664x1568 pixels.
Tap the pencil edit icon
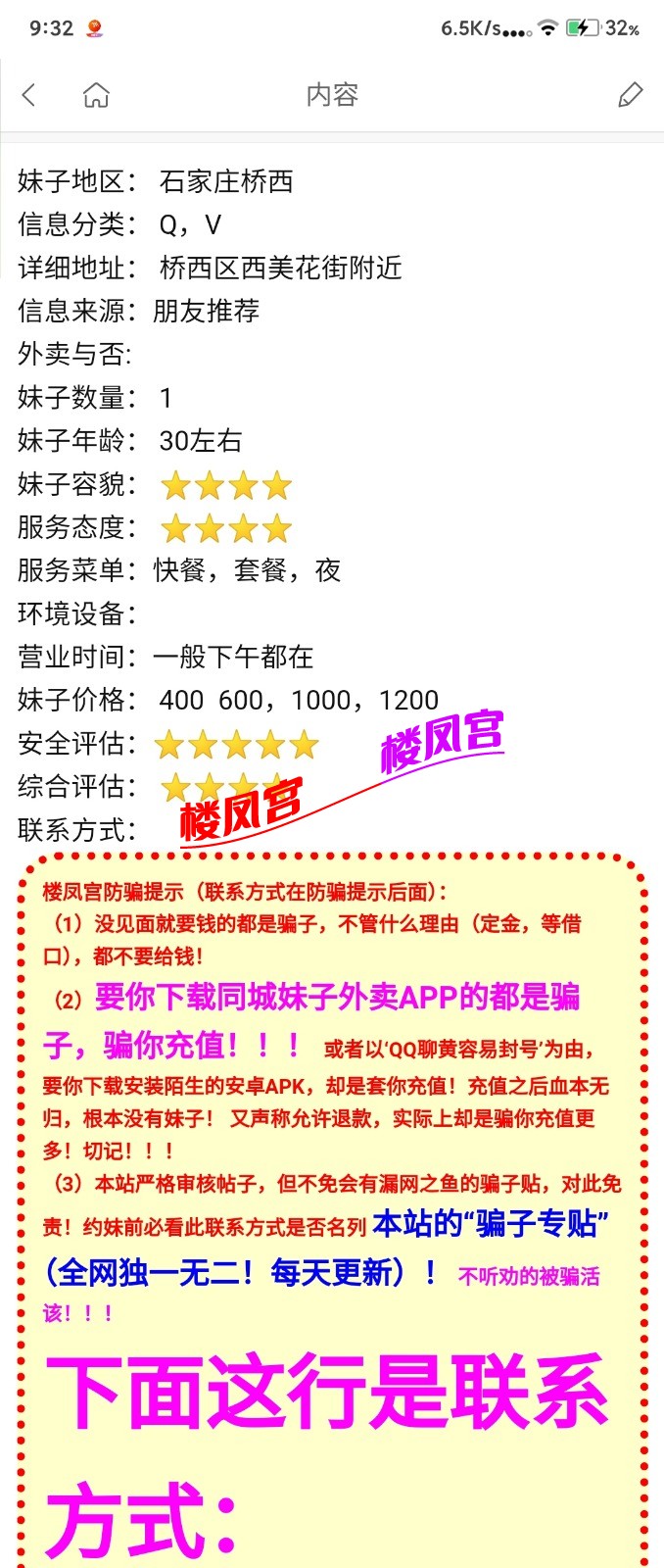coord(631,95)
